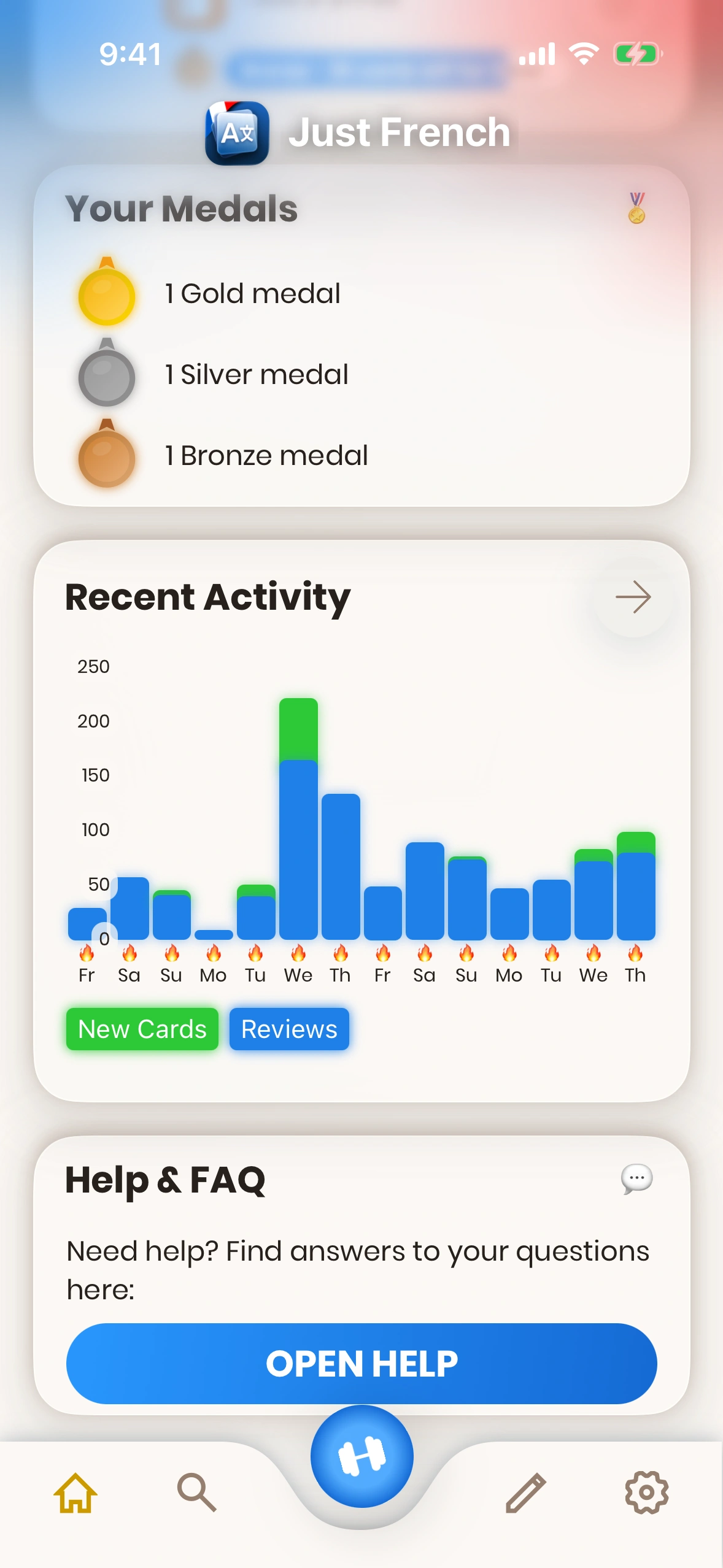The width and height of the screenshot is (723, 1568).
Task: Select the Reviews chart chip
Action: (289, 1029)
